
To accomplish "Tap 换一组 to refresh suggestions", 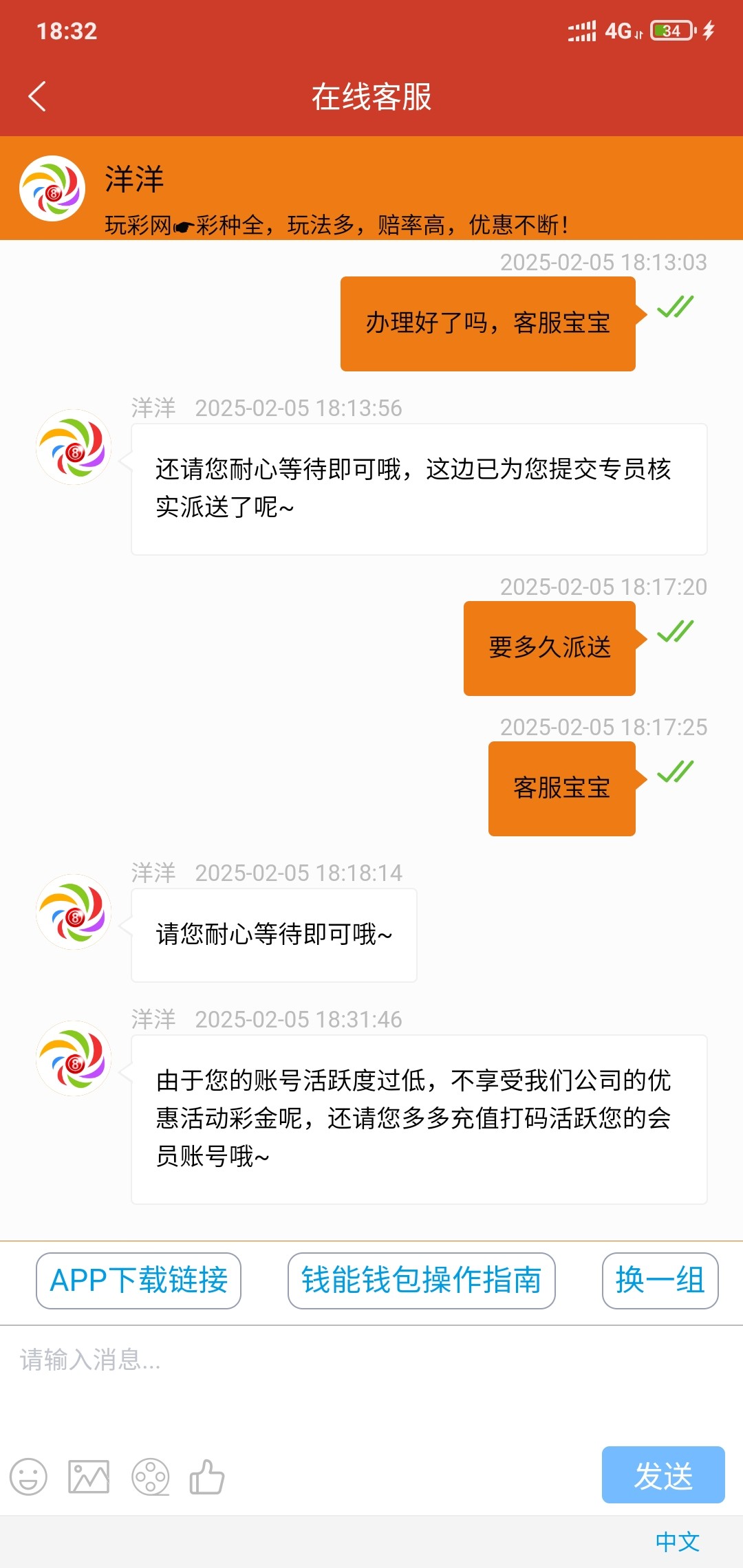I will pyautogui.click(x=660, y=1281).
